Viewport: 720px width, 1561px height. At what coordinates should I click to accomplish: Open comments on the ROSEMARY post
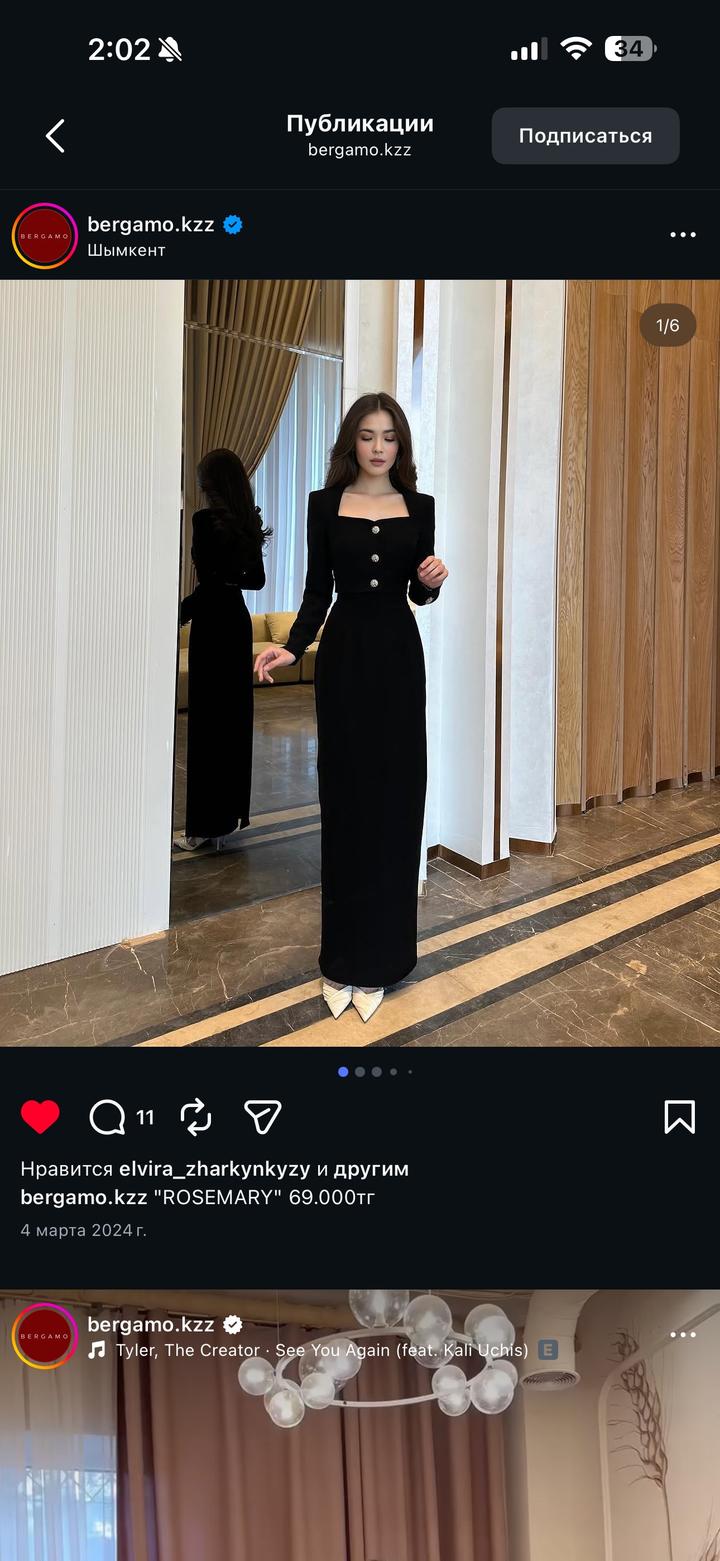[108, 1117]
